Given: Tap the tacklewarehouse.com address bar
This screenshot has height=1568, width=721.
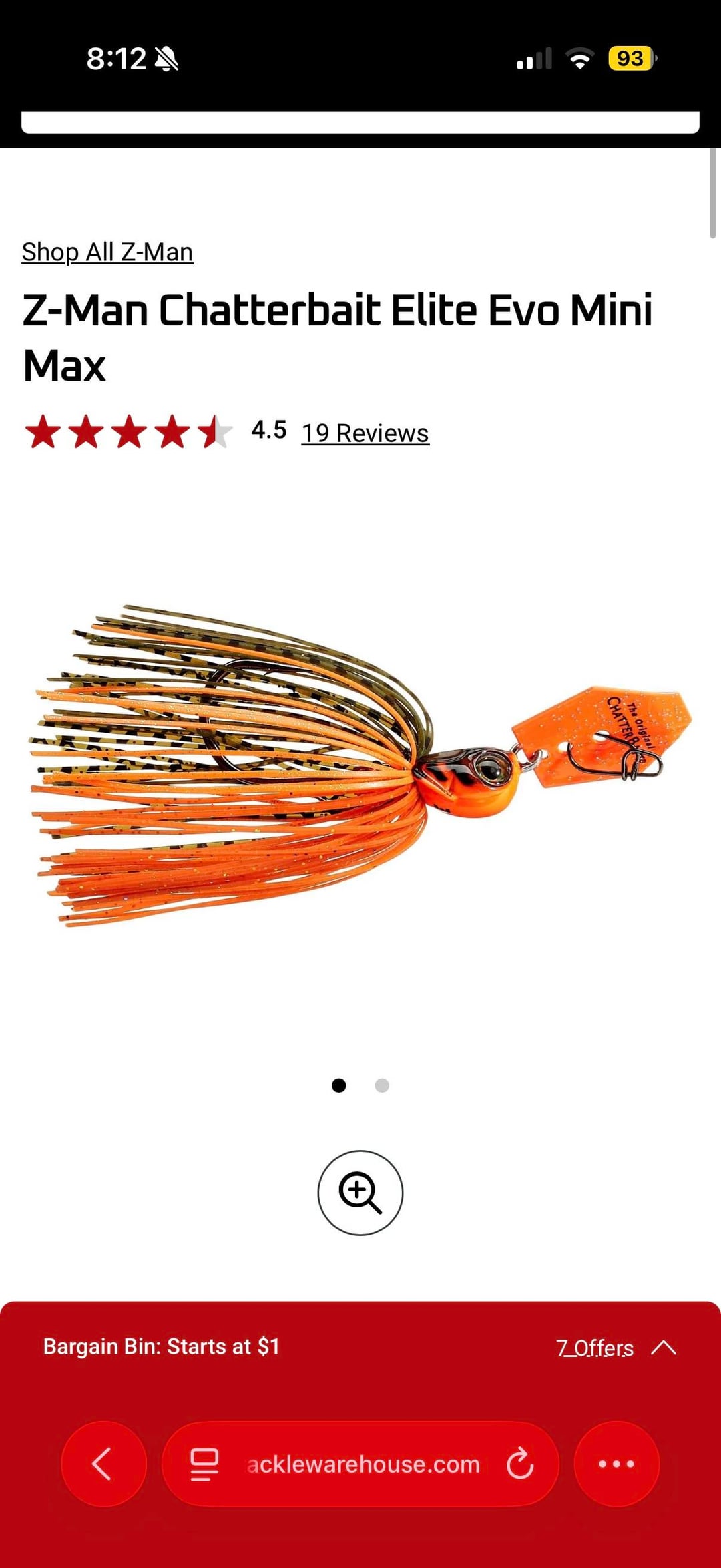Looking at the screenshot, I should click(364, 1464).
